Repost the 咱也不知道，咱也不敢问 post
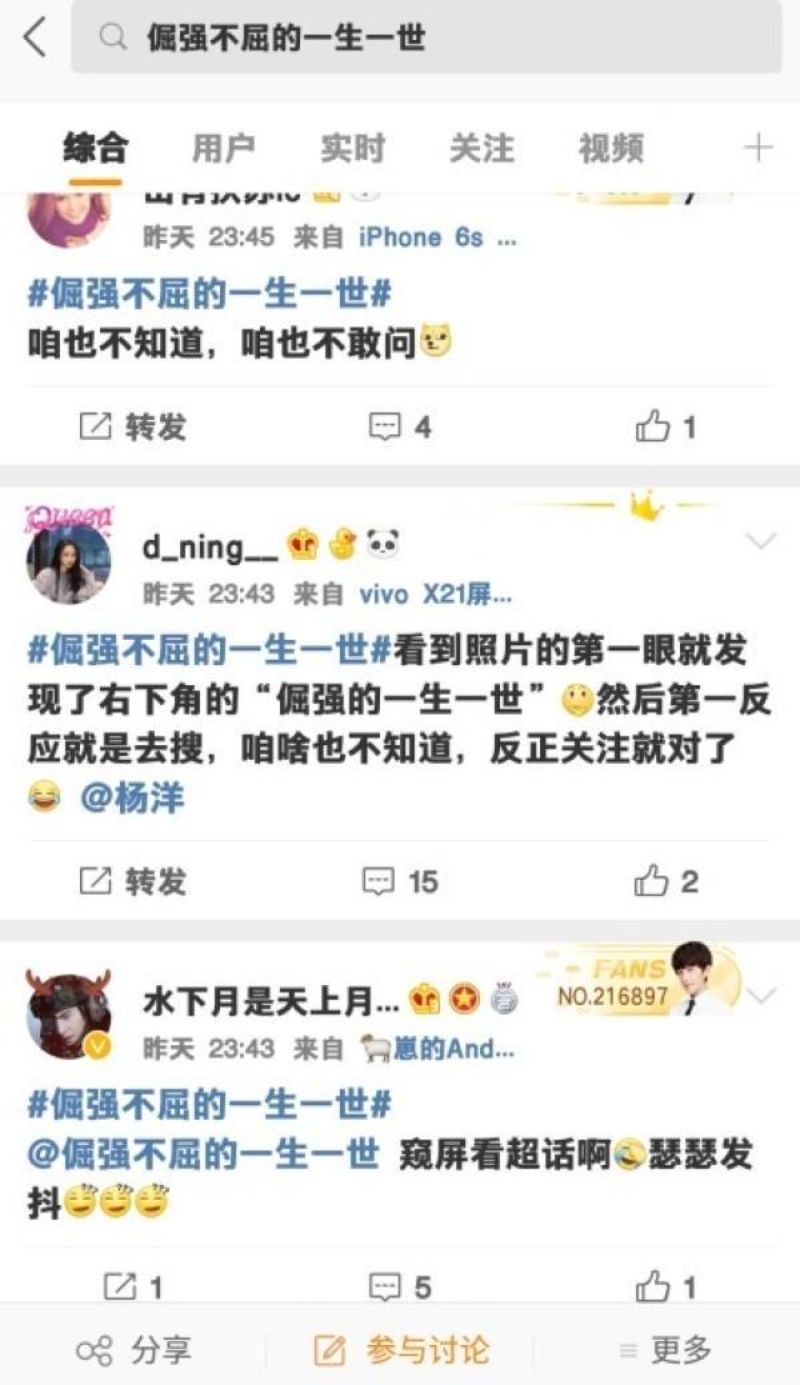This screenshot has height=1385, width=800. tap(133, 427)
